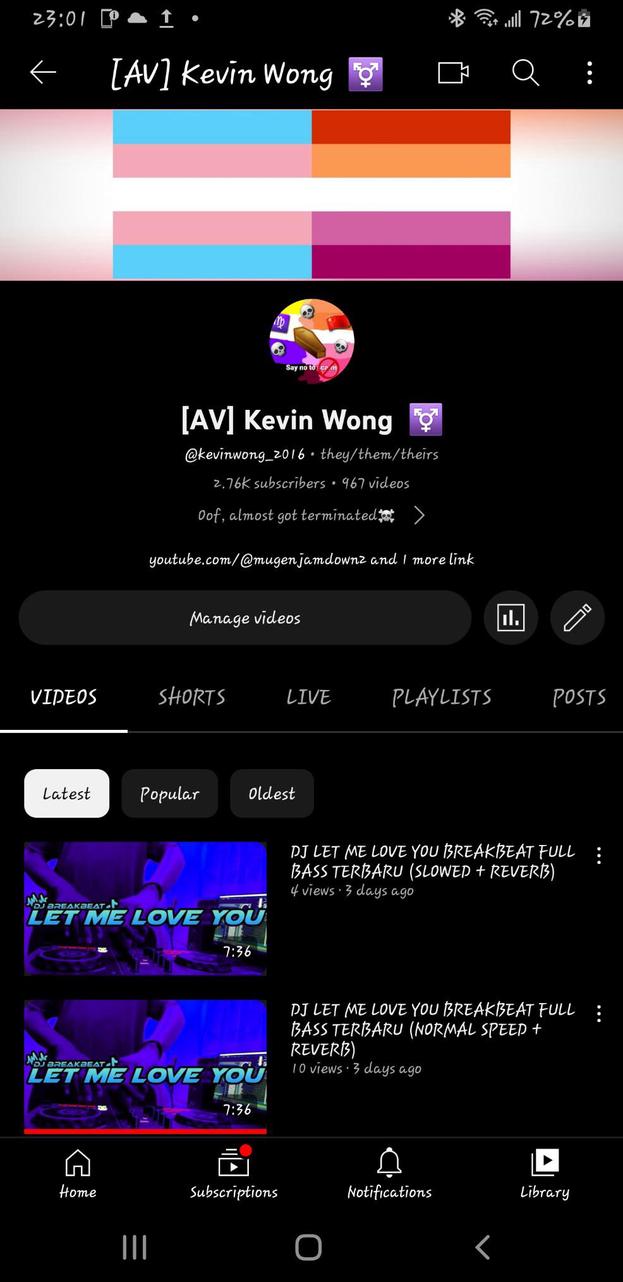Go to Subscriptions in bottom navigation
Screen dimensions: 623x1282
(234, 1173)
